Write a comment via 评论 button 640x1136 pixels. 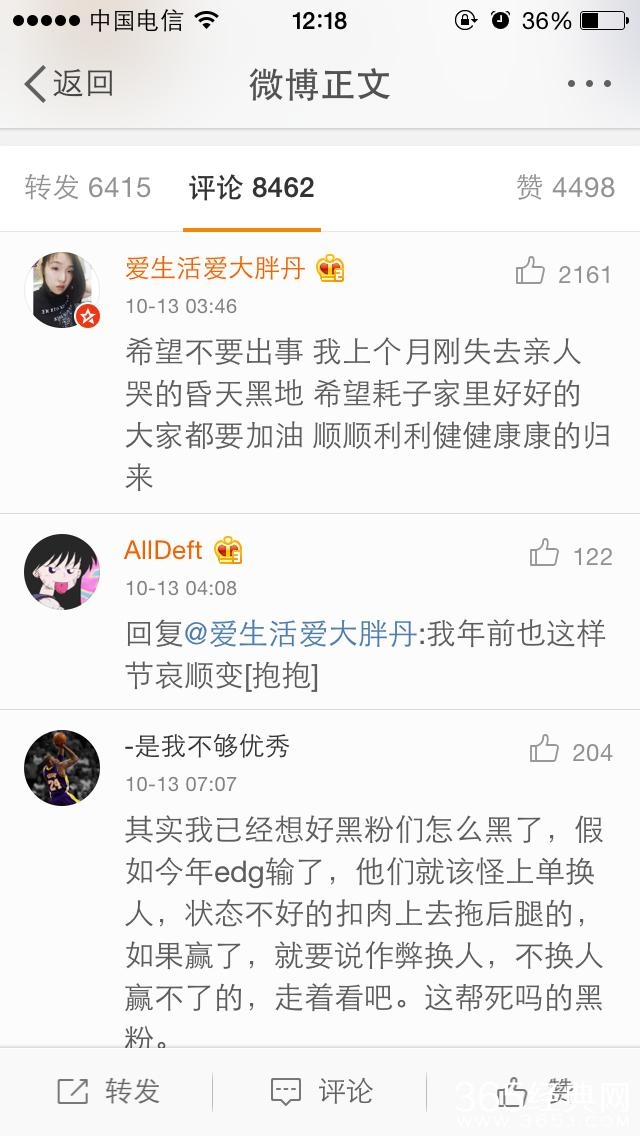pos(322,1091)
